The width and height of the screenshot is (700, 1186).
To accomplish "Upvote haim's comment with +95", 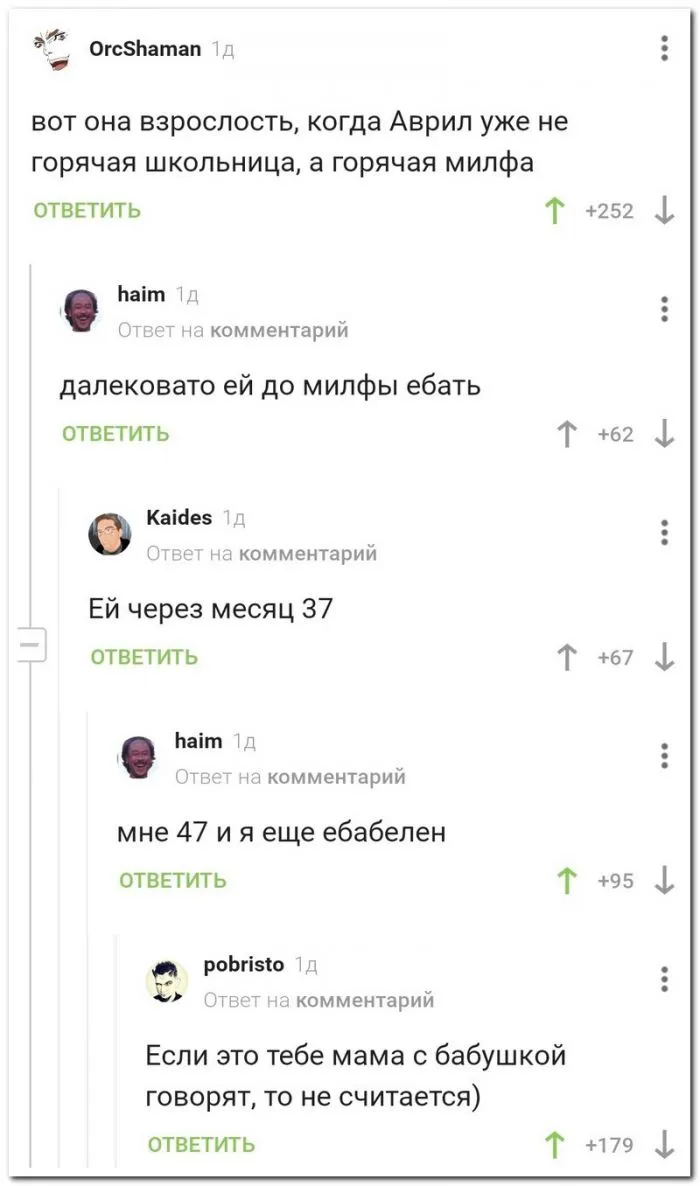I will tap(565, 881).
